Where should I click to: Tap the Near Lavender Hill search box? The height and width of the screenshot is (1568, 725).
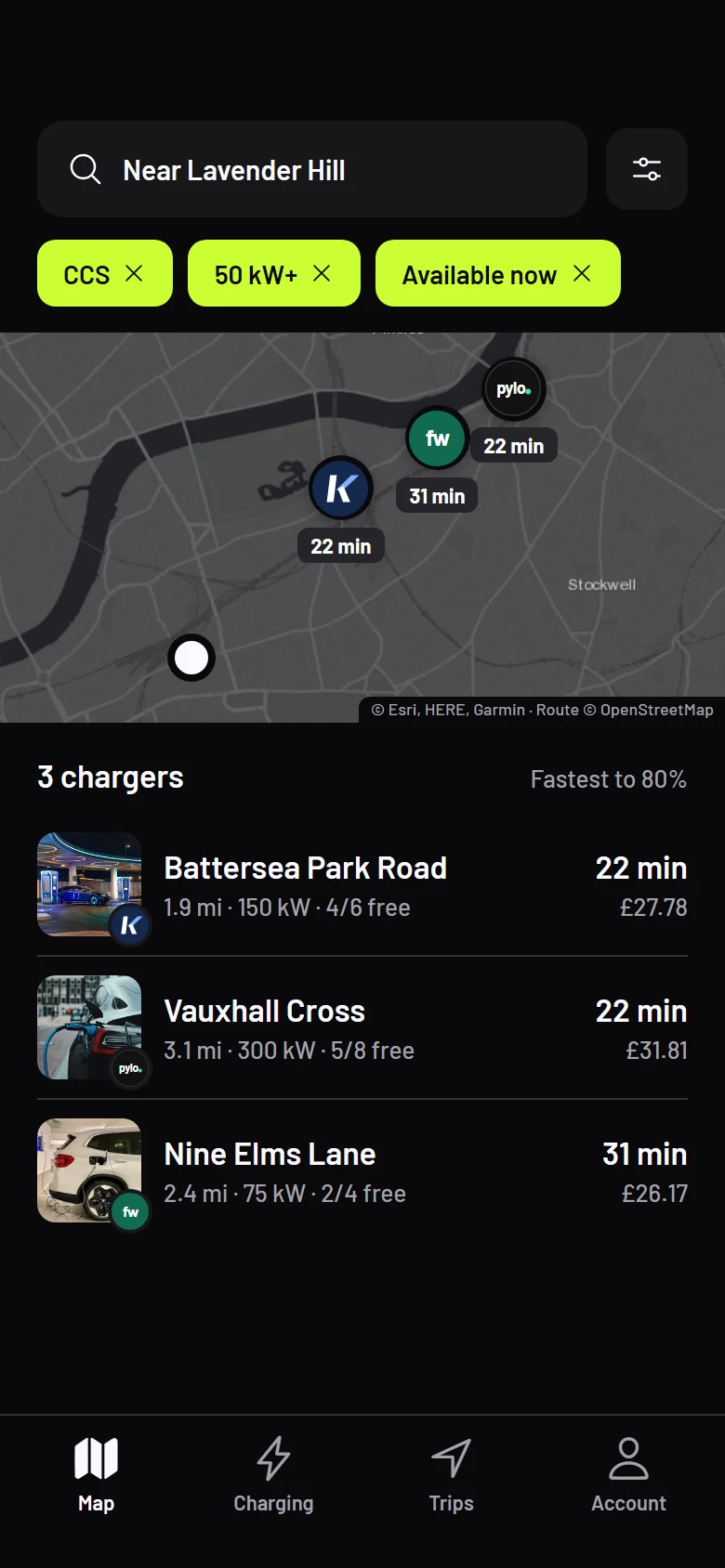[312, 169]
